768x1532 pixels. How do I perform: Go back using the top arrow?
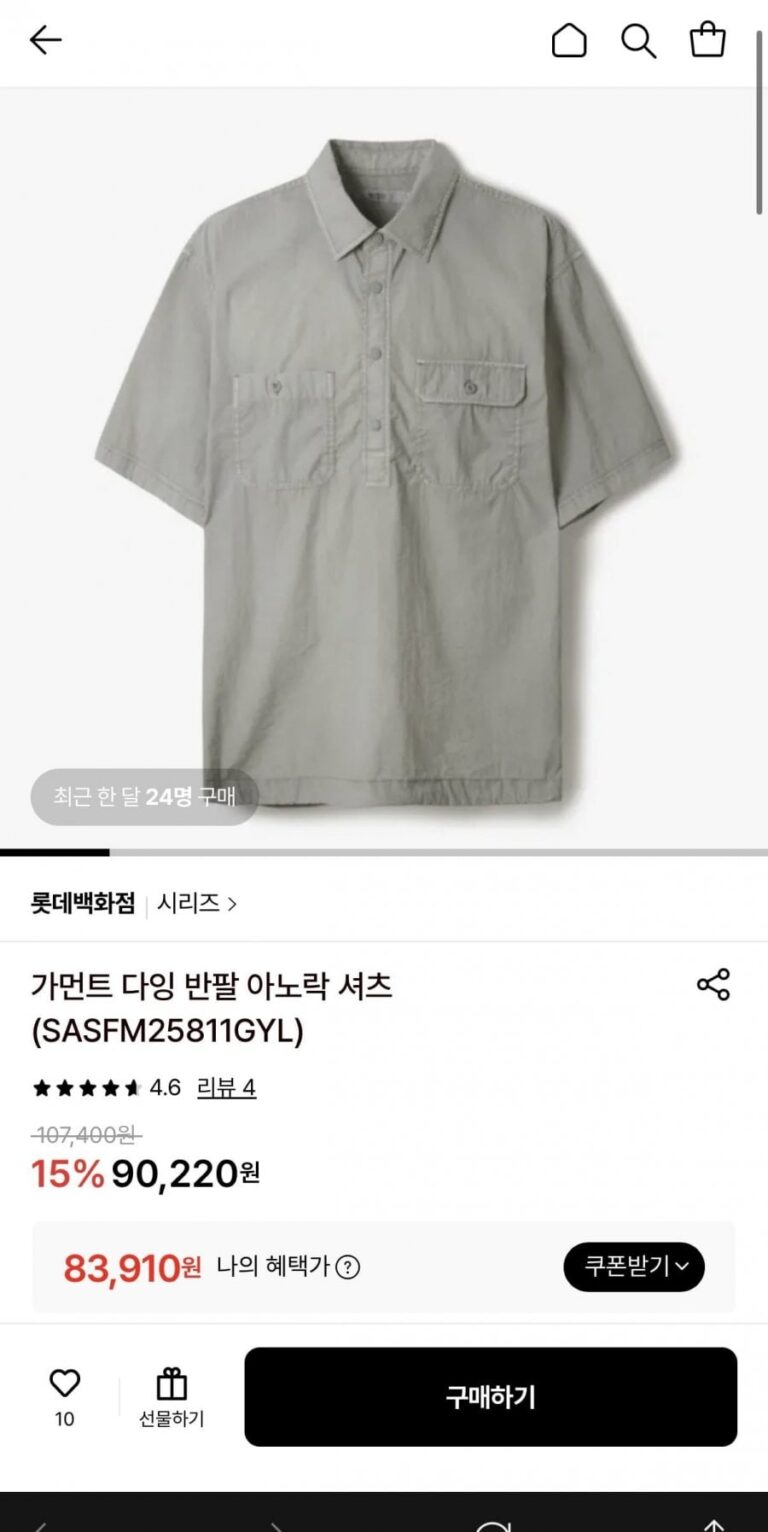click(45, 40)
